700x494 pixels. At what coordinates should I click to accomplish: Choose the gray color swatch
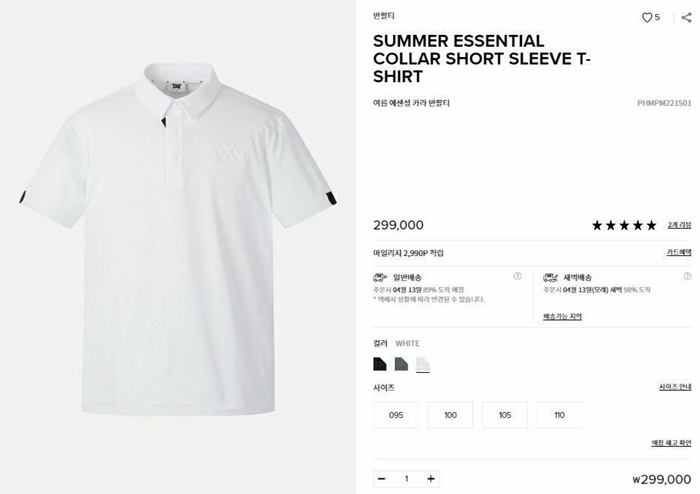click(x=401, y=364)
